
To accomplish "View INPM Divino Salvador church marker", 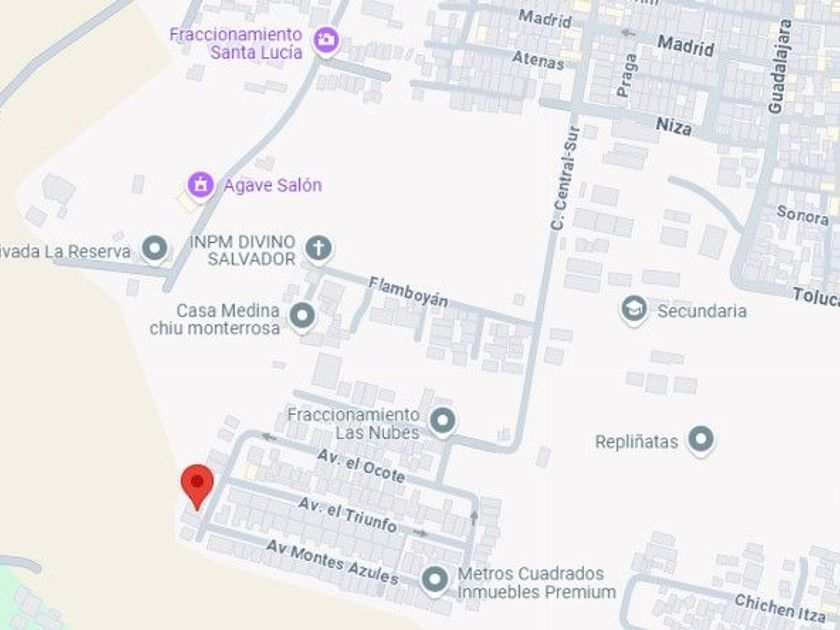I will click(318, 249).
